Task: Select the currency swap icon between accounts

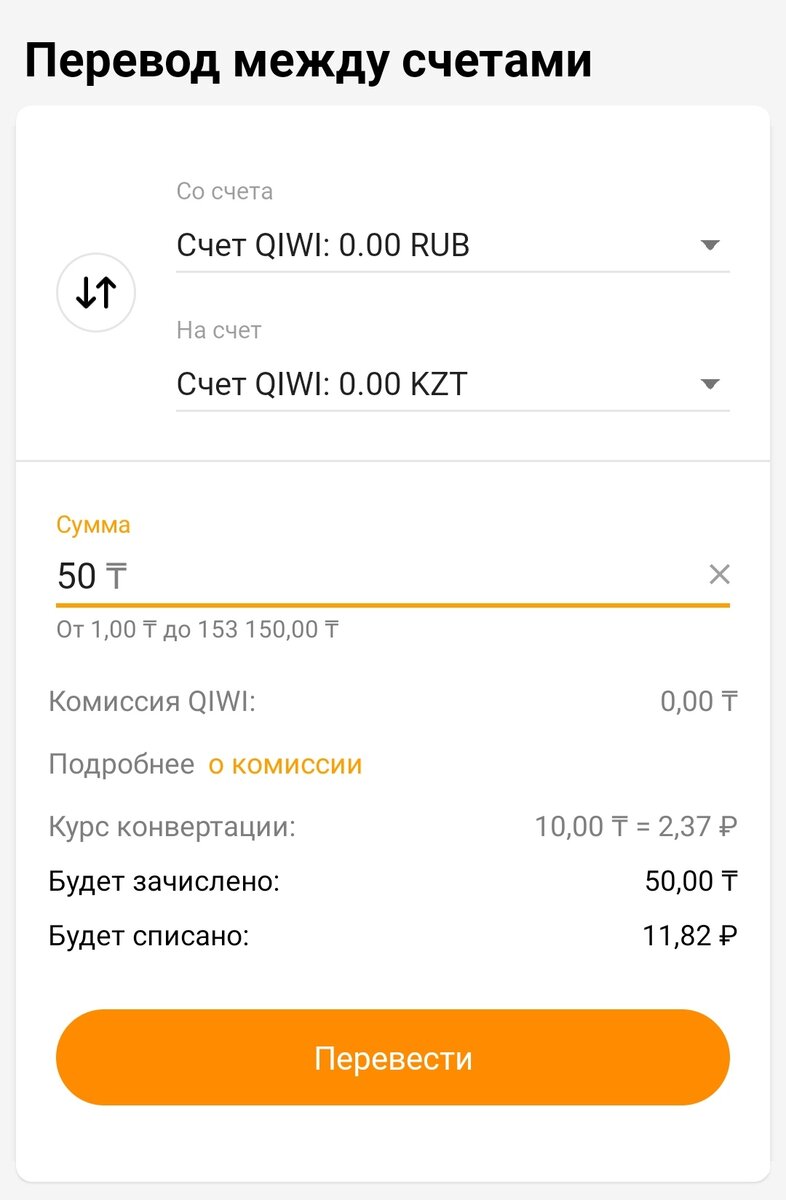Action: pos(95,293)
